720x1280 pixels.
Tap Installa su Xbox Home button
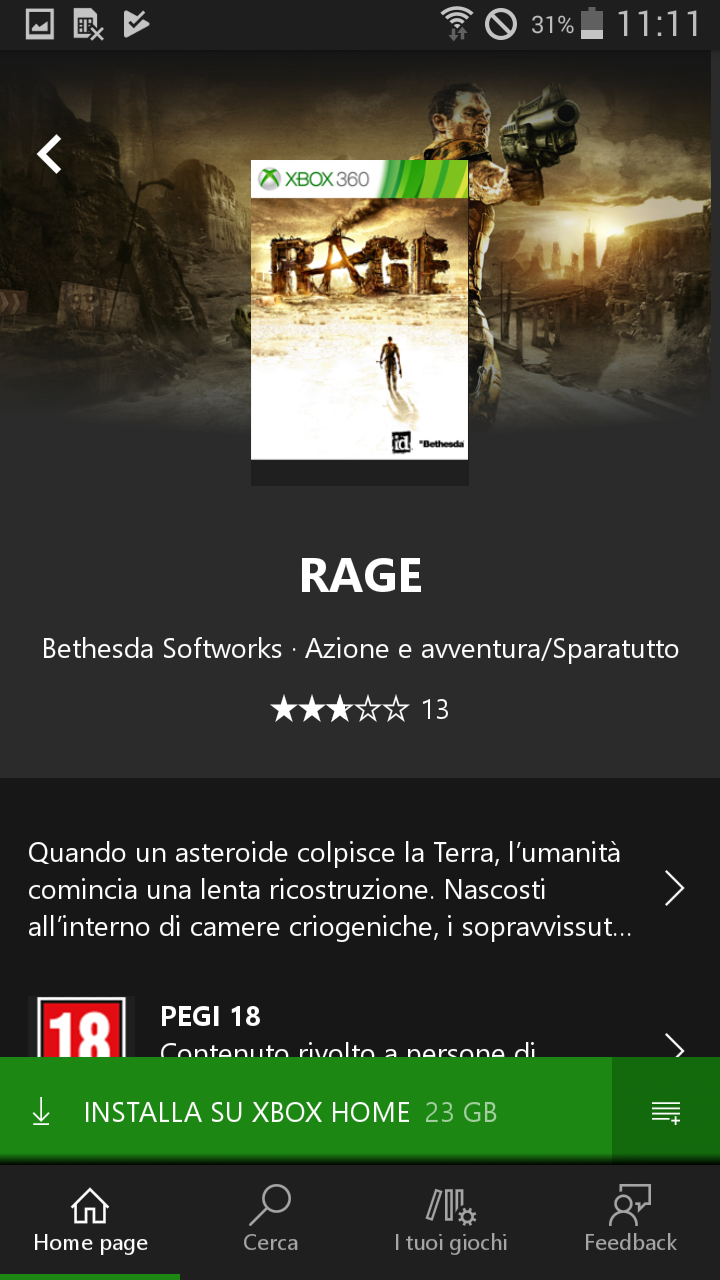[306, 1112]
